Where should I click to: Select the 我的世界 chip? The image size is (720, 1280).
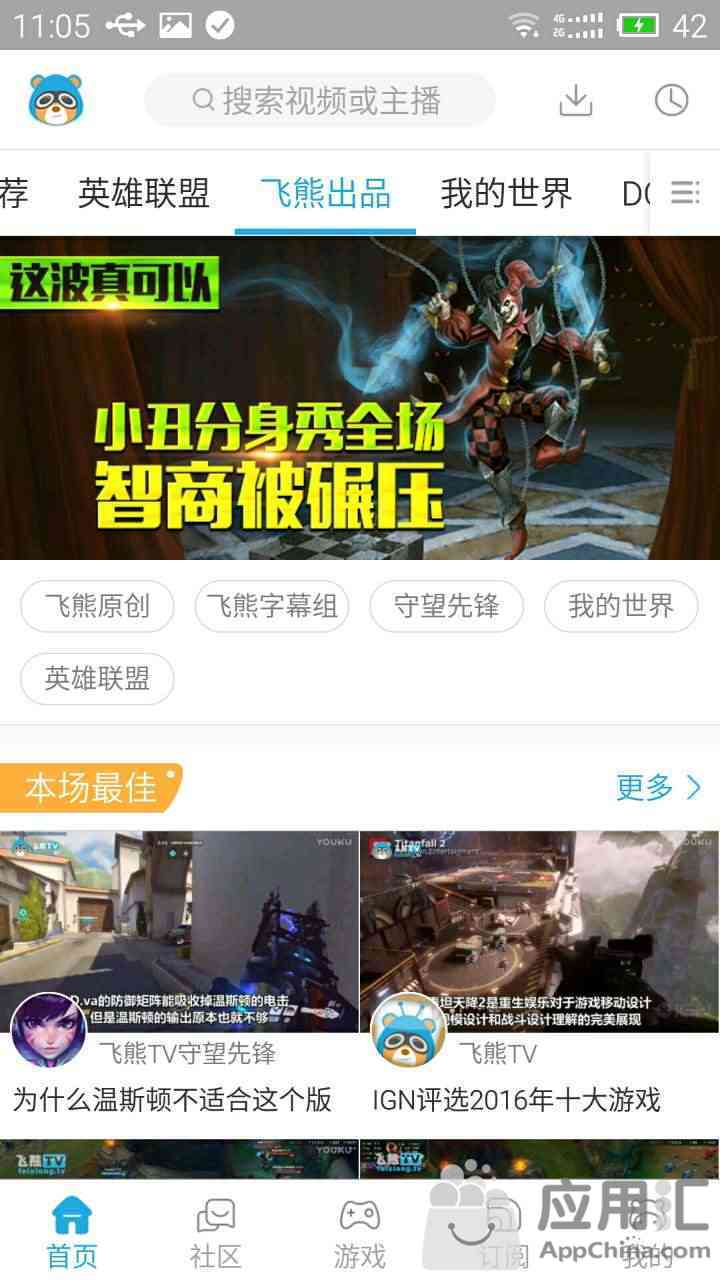coord(621,606)
